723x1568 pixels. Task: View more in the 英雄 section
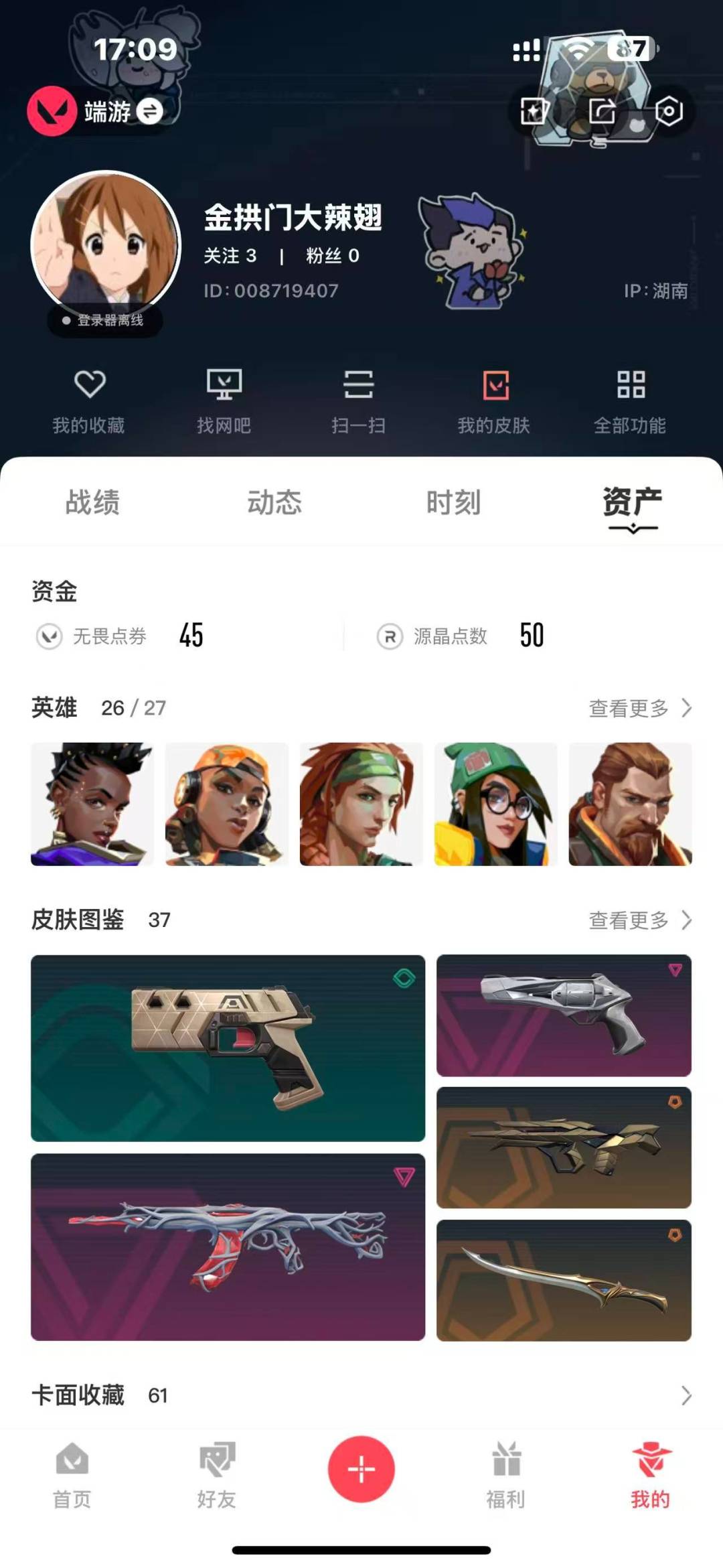point(640,708)
